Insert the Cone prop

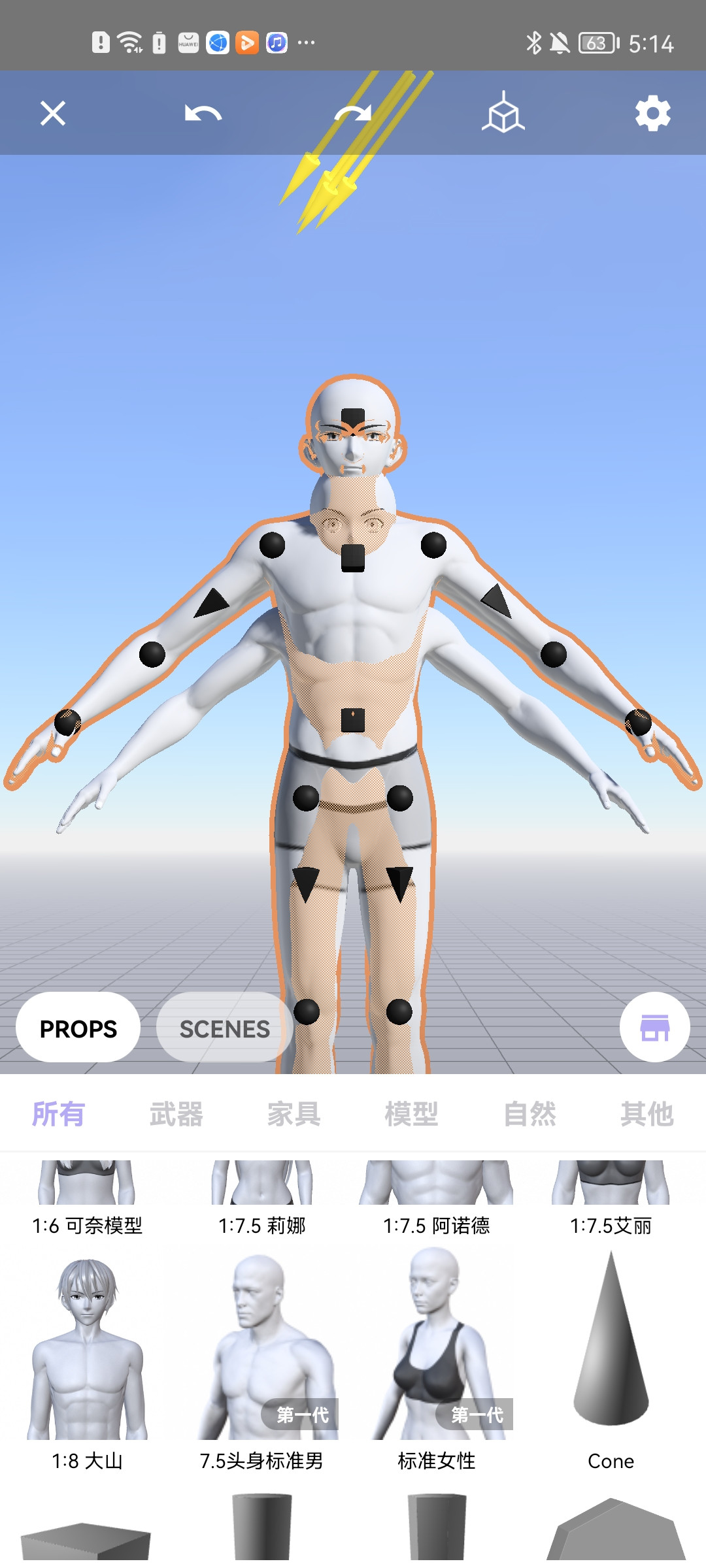(x=611, y=1359)
